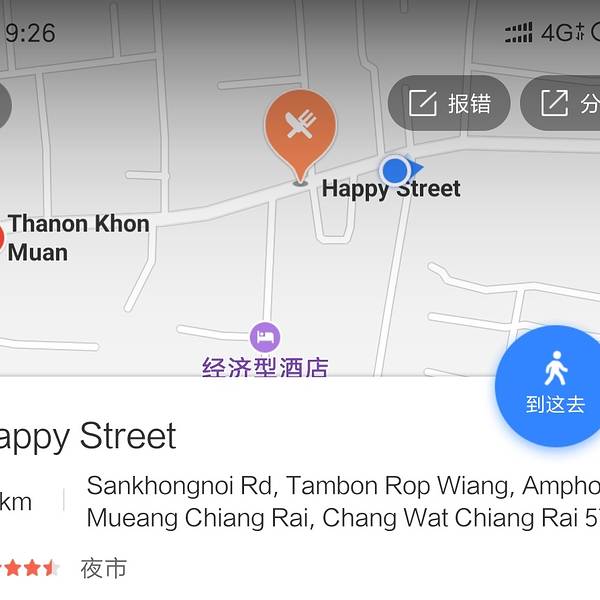The height and width of the screenshot is (600, 600).
Task: Start walking directions with 到这去
Action: pyautogui.click(x=555, y=385)
